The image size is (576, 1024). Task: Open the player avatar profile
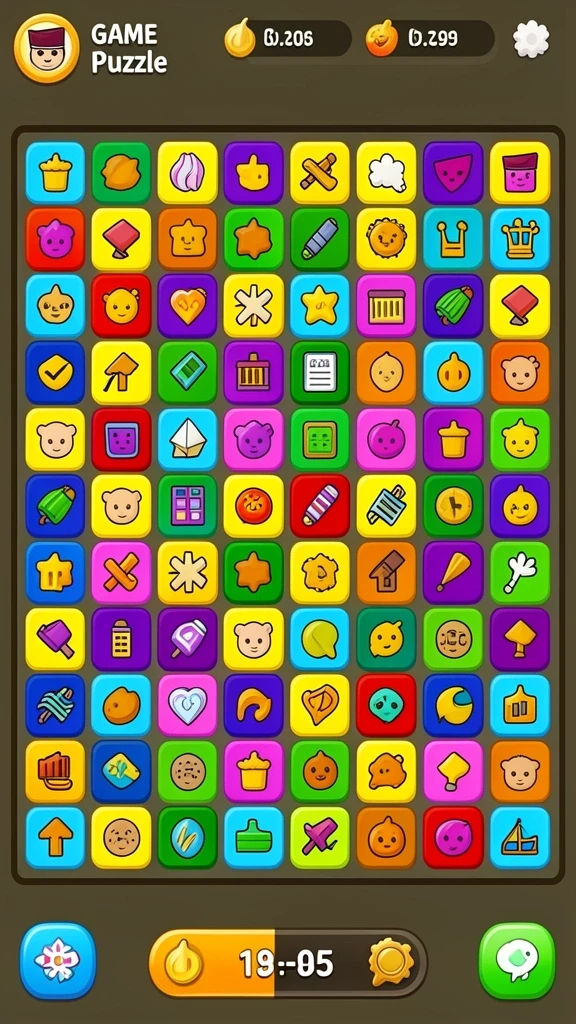(x=46, y=48)
